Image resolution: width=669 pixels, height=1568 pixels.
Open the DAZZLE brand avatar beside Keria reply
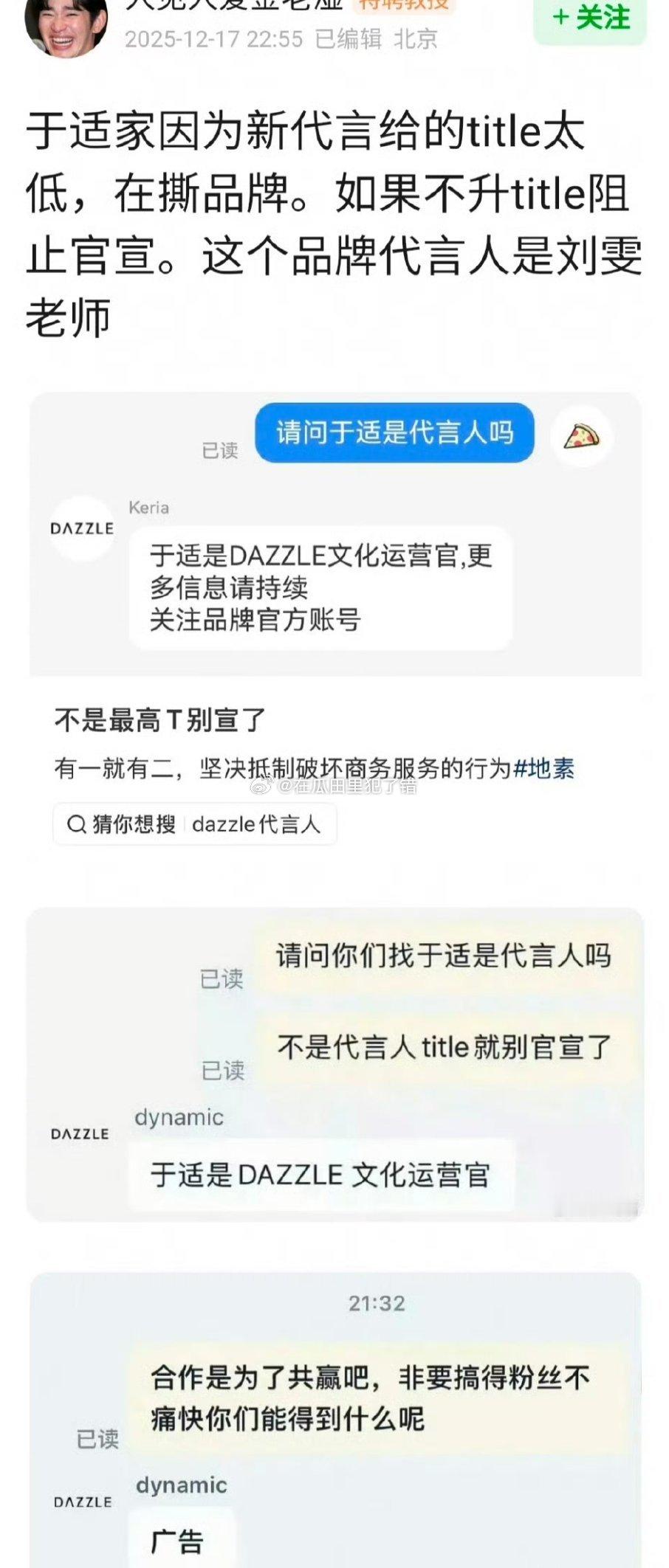click(x=81, y=526)
